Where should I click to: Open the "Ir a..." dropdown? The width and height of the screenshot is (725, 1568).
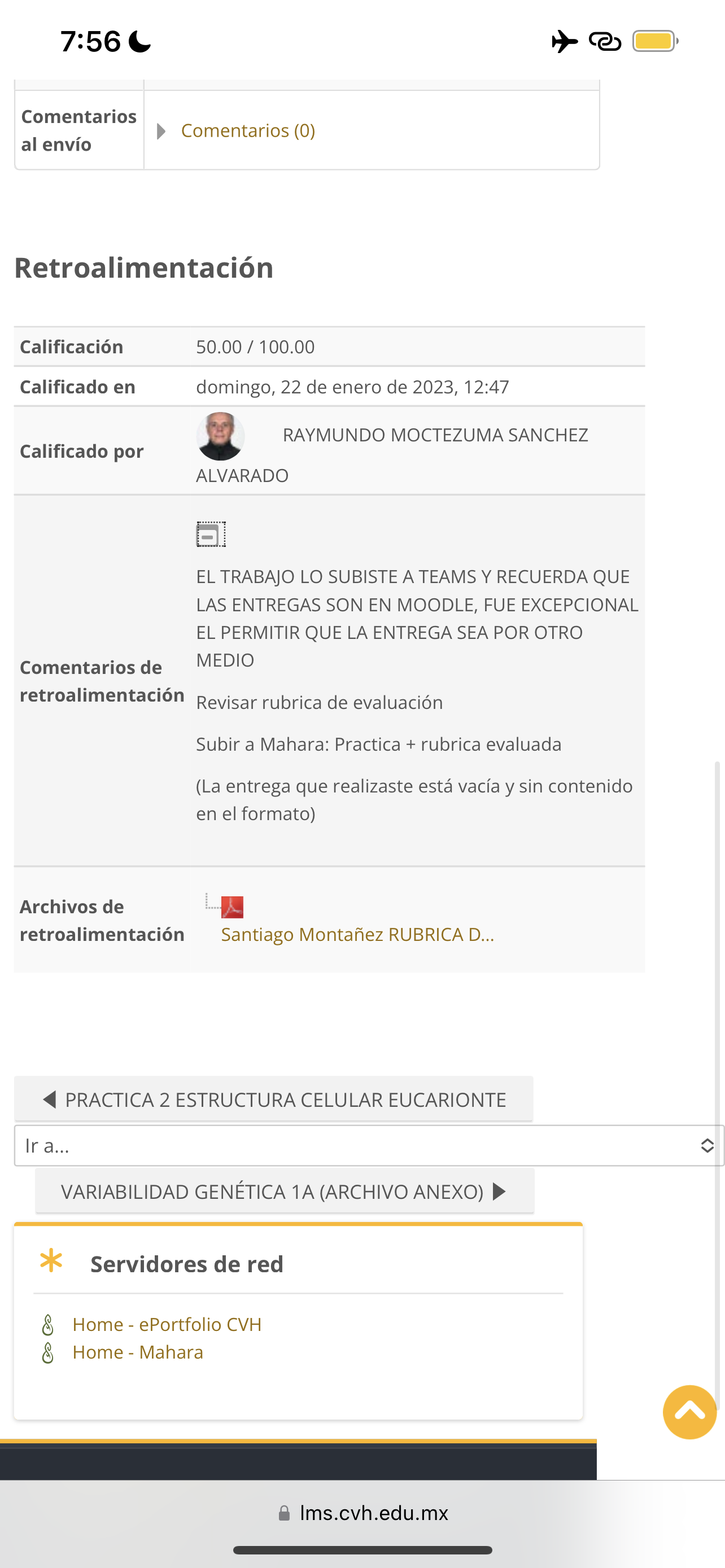(368, 1146)
